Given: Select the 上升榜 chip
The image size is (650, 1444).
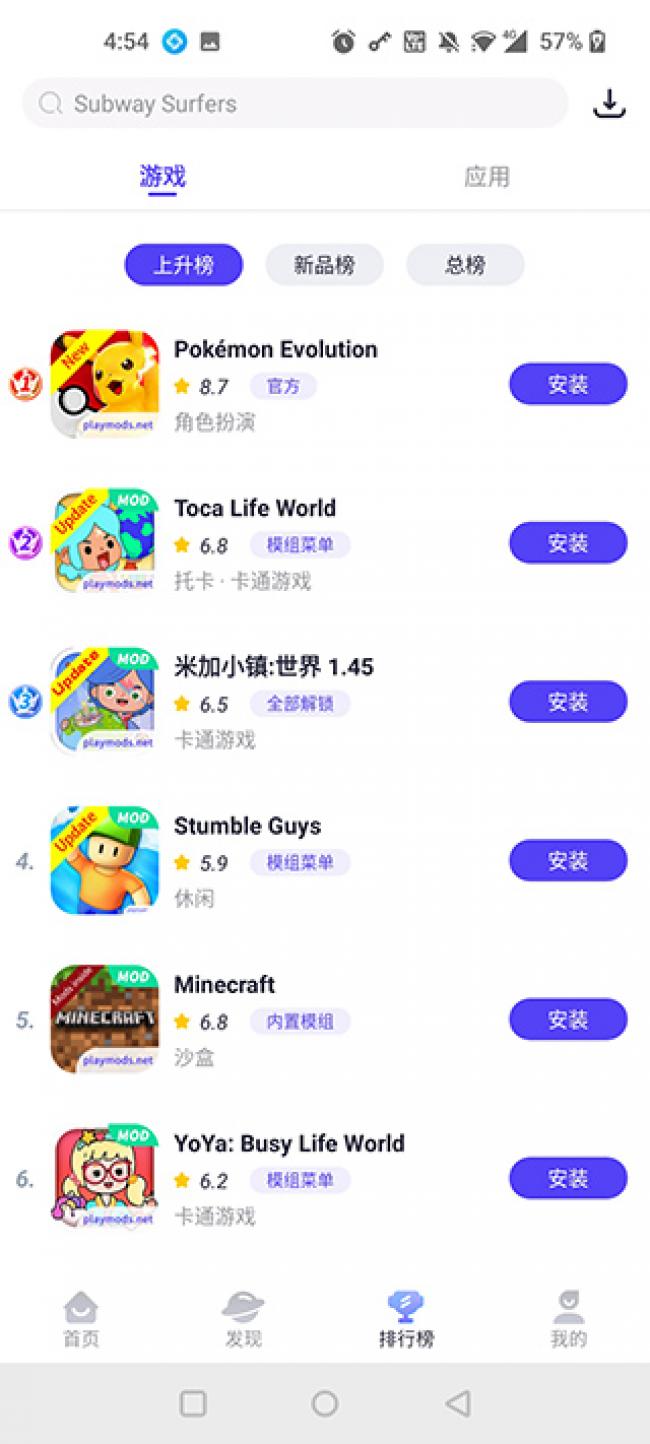Looking at the screenshot, I should coord(184,265).
